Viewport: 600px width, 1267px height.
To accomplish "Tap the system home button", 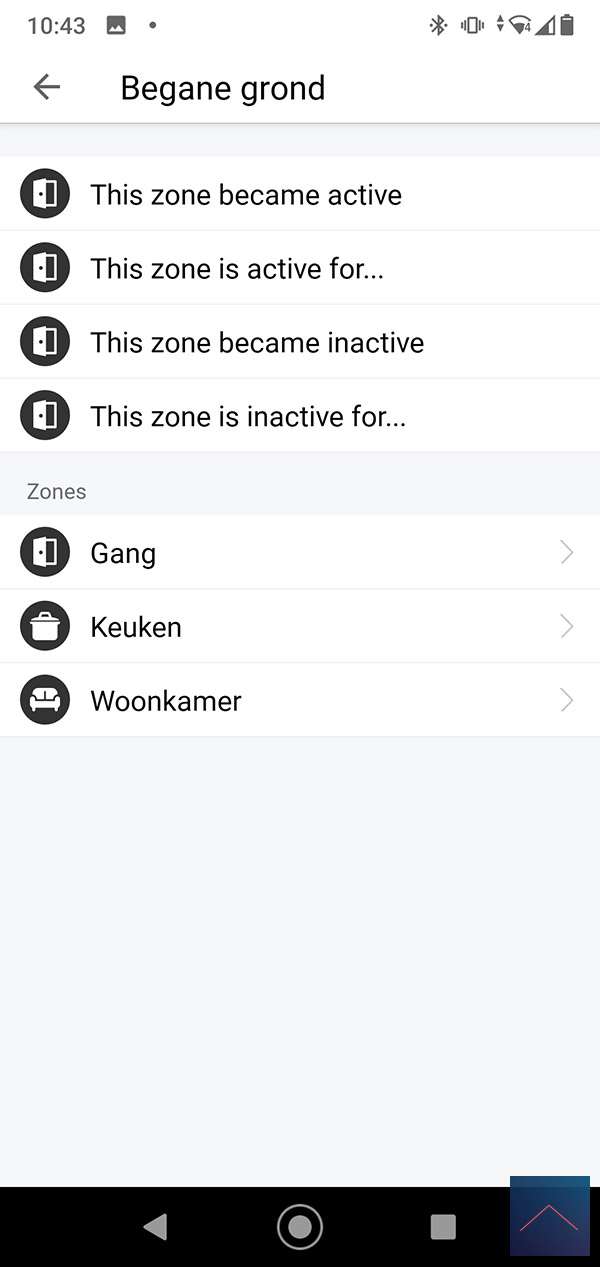I will tap(299, 1226).
